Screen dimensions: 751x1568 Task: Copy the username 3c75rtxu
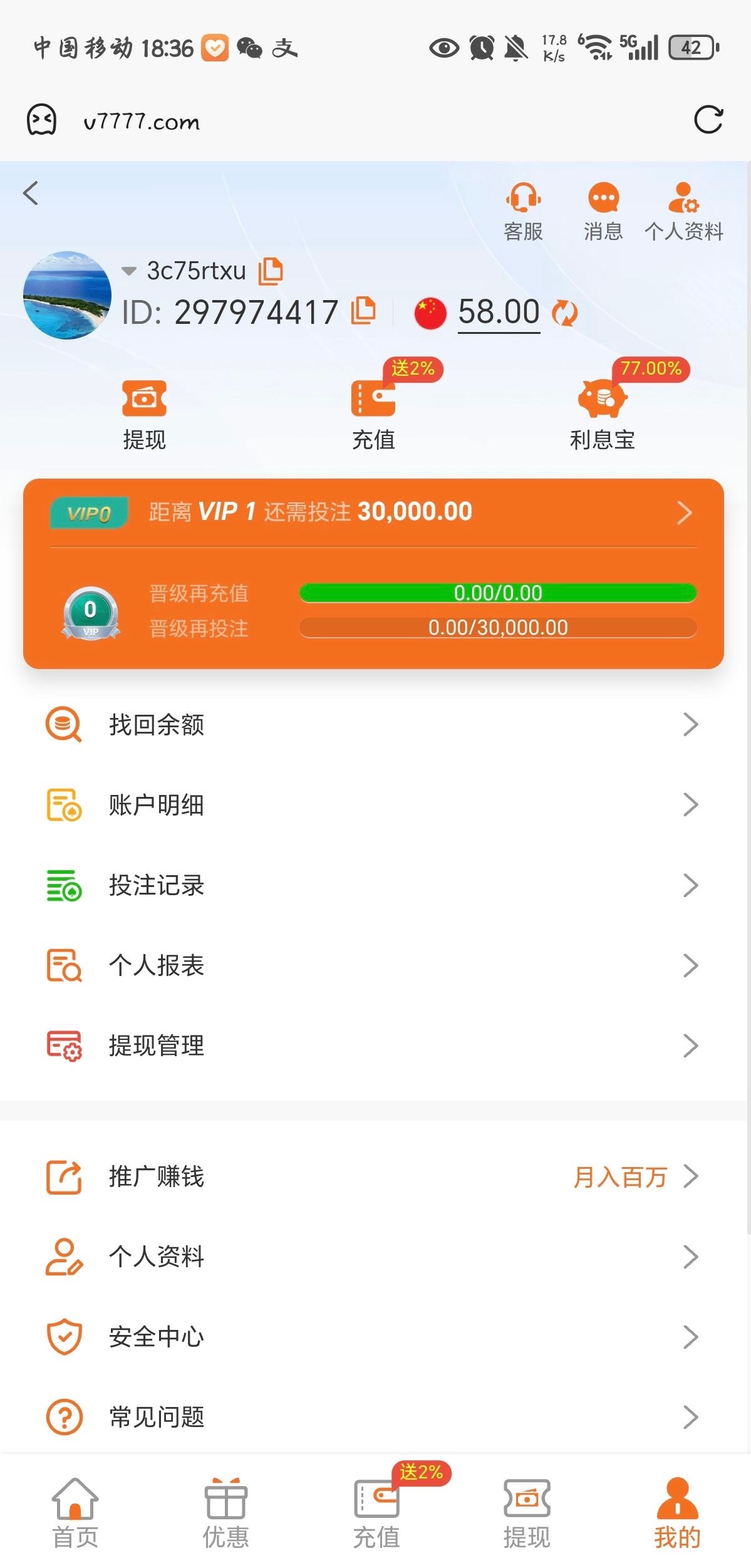(x=271, y=271)
